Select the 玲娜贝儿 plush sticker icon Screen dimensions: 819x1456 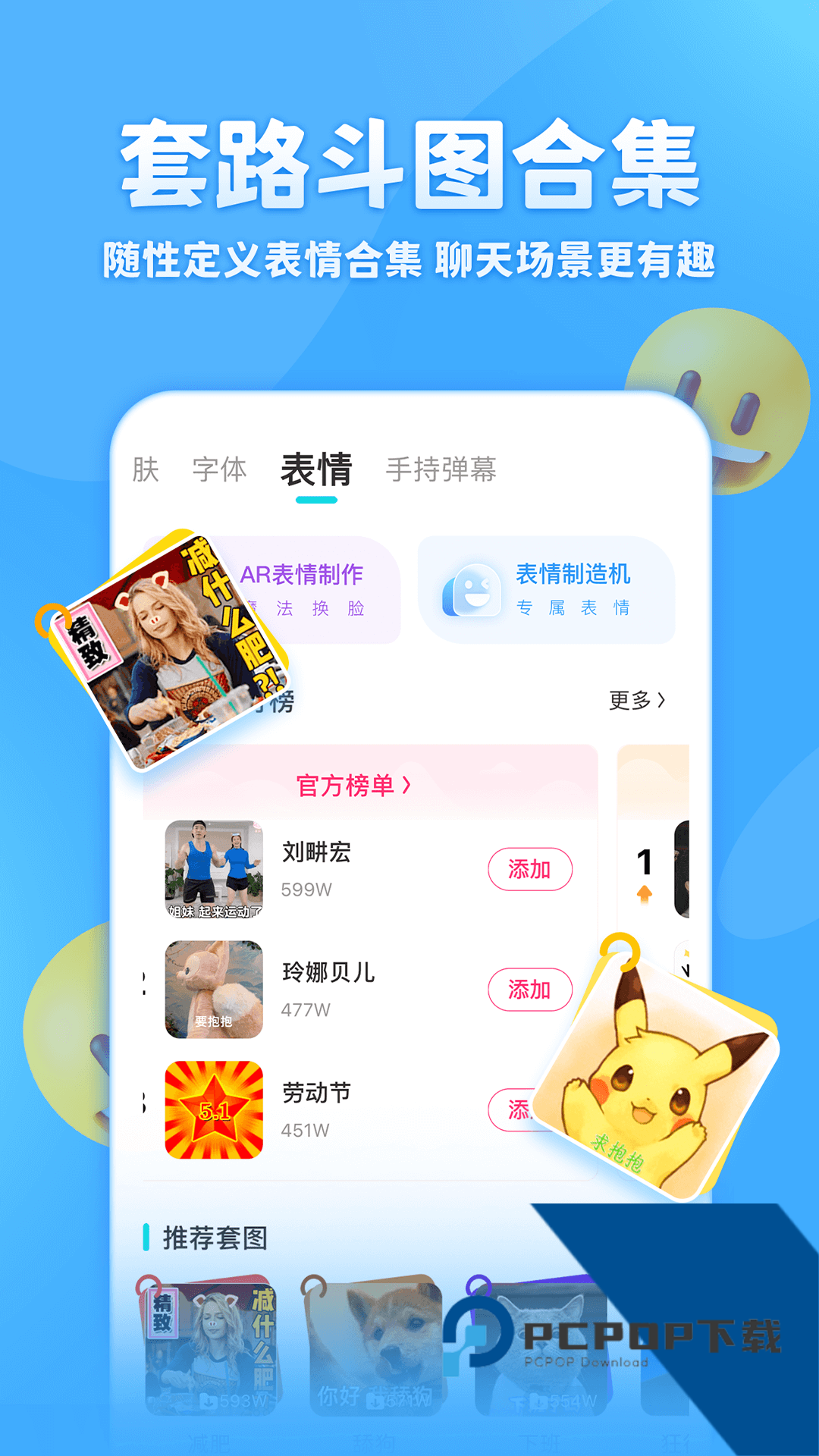point(213,990)
